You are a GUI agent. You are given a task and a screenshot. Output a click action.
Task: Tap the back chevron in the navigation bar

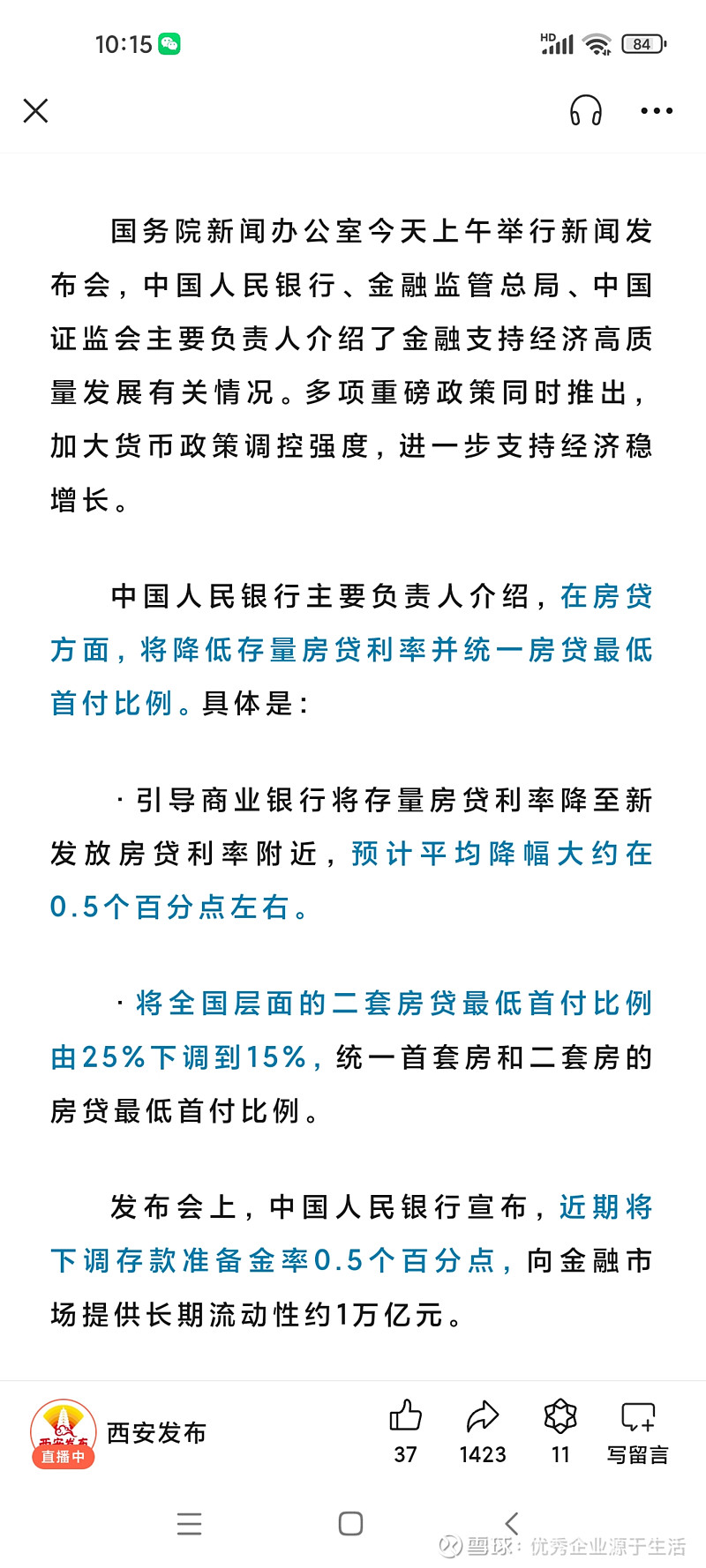tap(512, 1523)
